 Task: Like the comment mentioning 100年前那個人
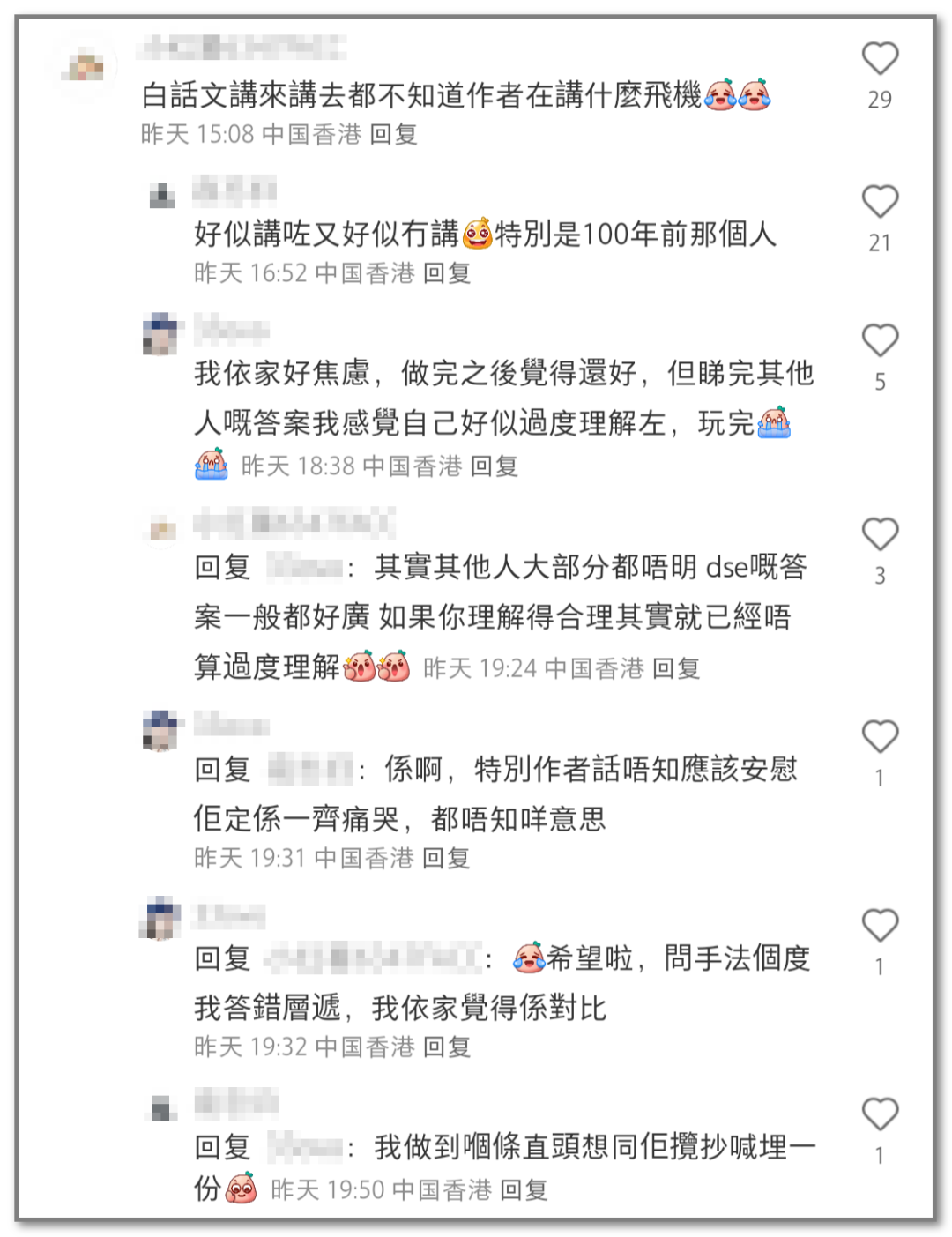point(879,202)
